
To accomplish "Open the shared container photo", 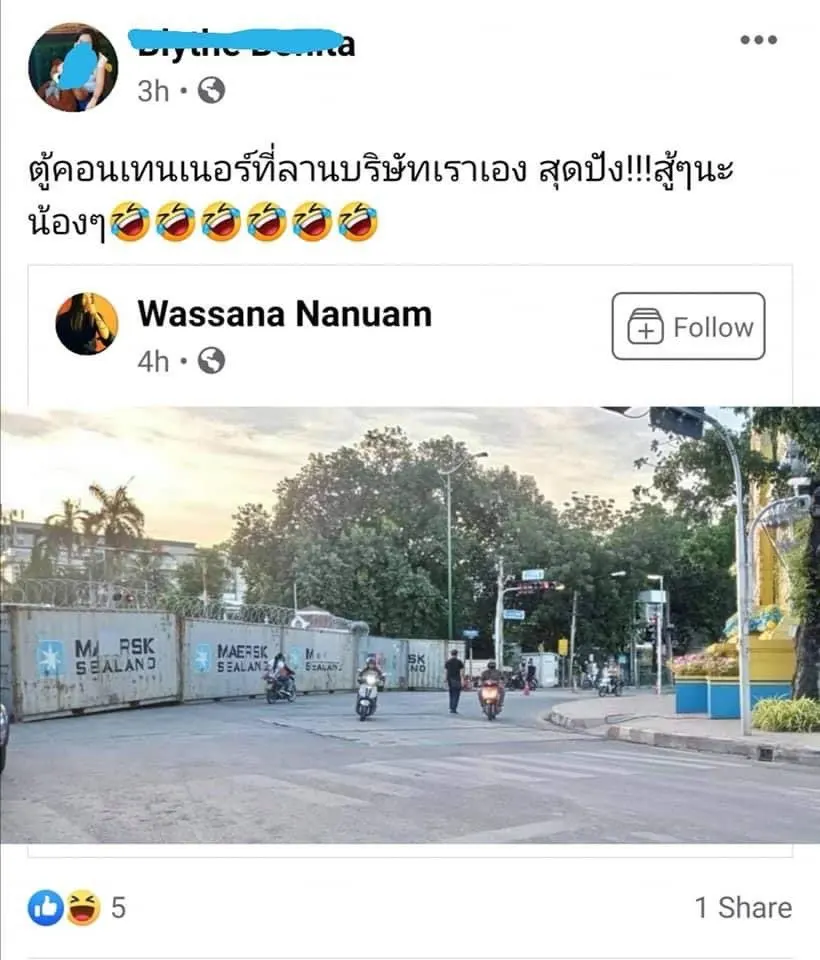I will [410, 625].
